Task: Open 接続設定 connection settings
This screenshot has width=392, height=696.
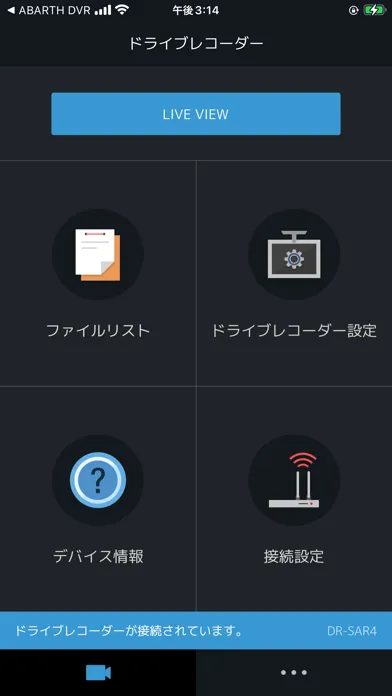Action: [x=294, y=499]
